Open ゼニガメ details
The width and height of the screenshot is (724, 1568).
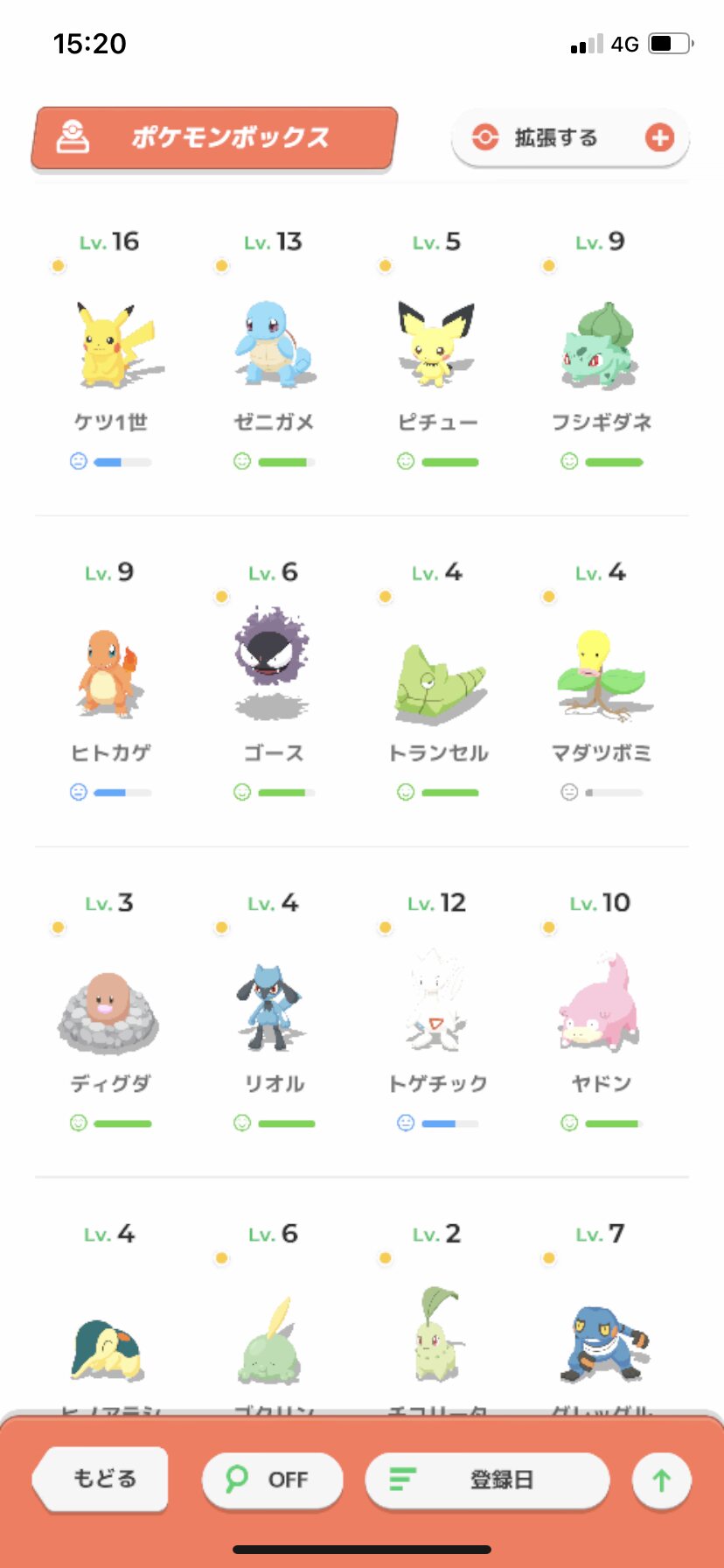274,346
